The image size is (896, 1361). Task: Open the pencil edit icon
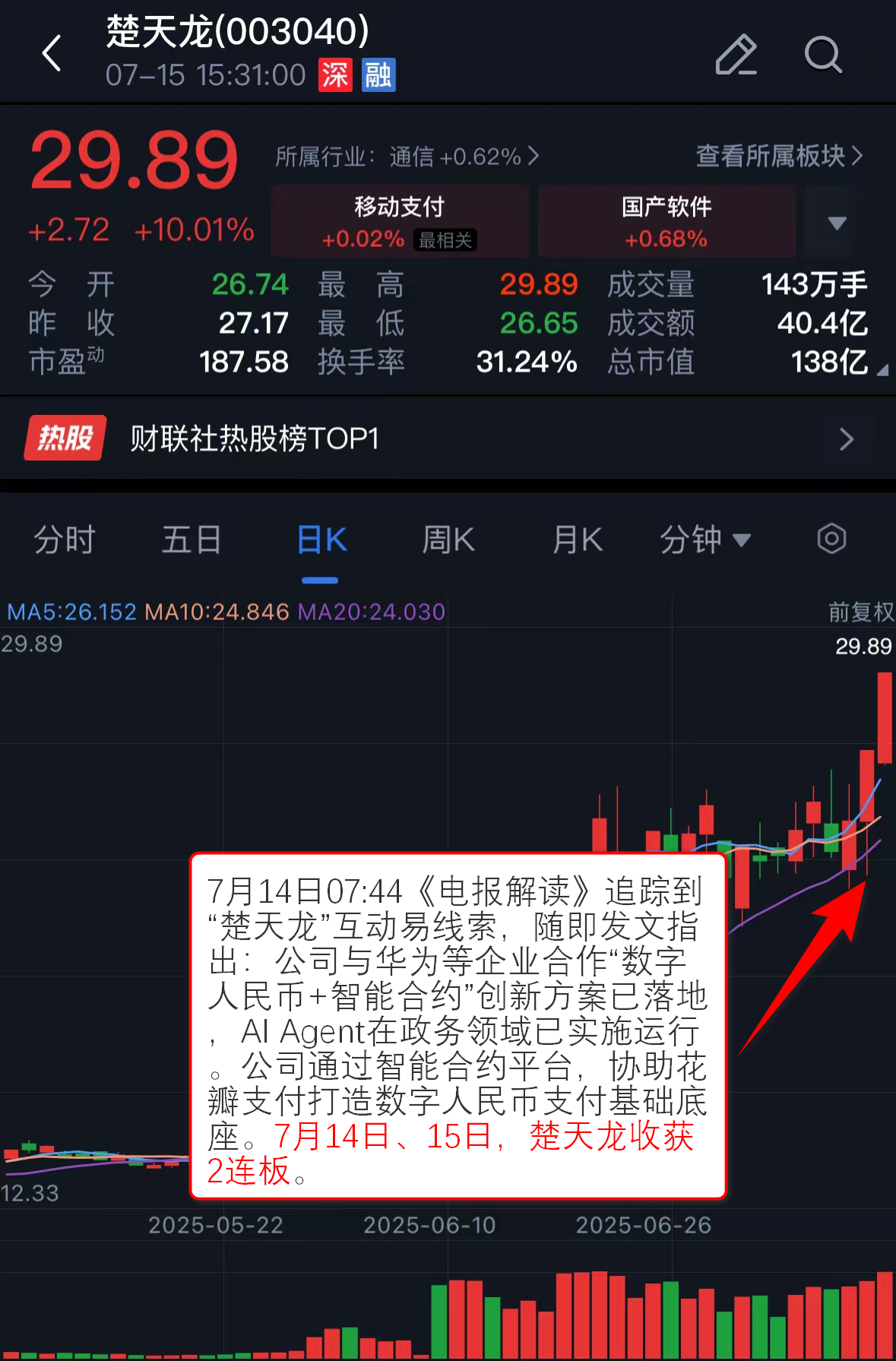pyautogui.click(x=736, y=55)
